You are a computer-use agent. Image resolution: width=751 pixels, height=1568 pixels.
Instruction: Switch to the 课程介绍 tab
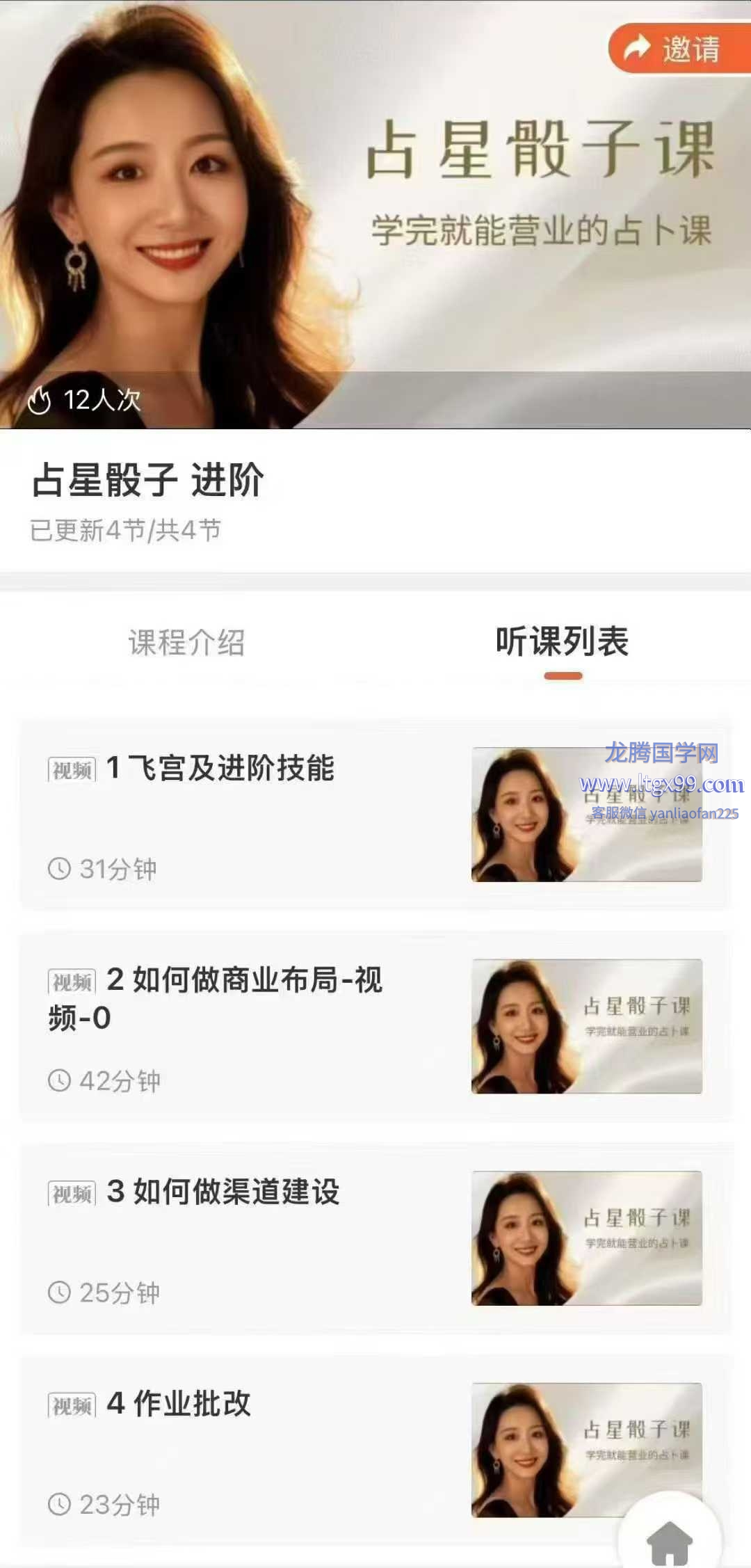click(186, 642)
